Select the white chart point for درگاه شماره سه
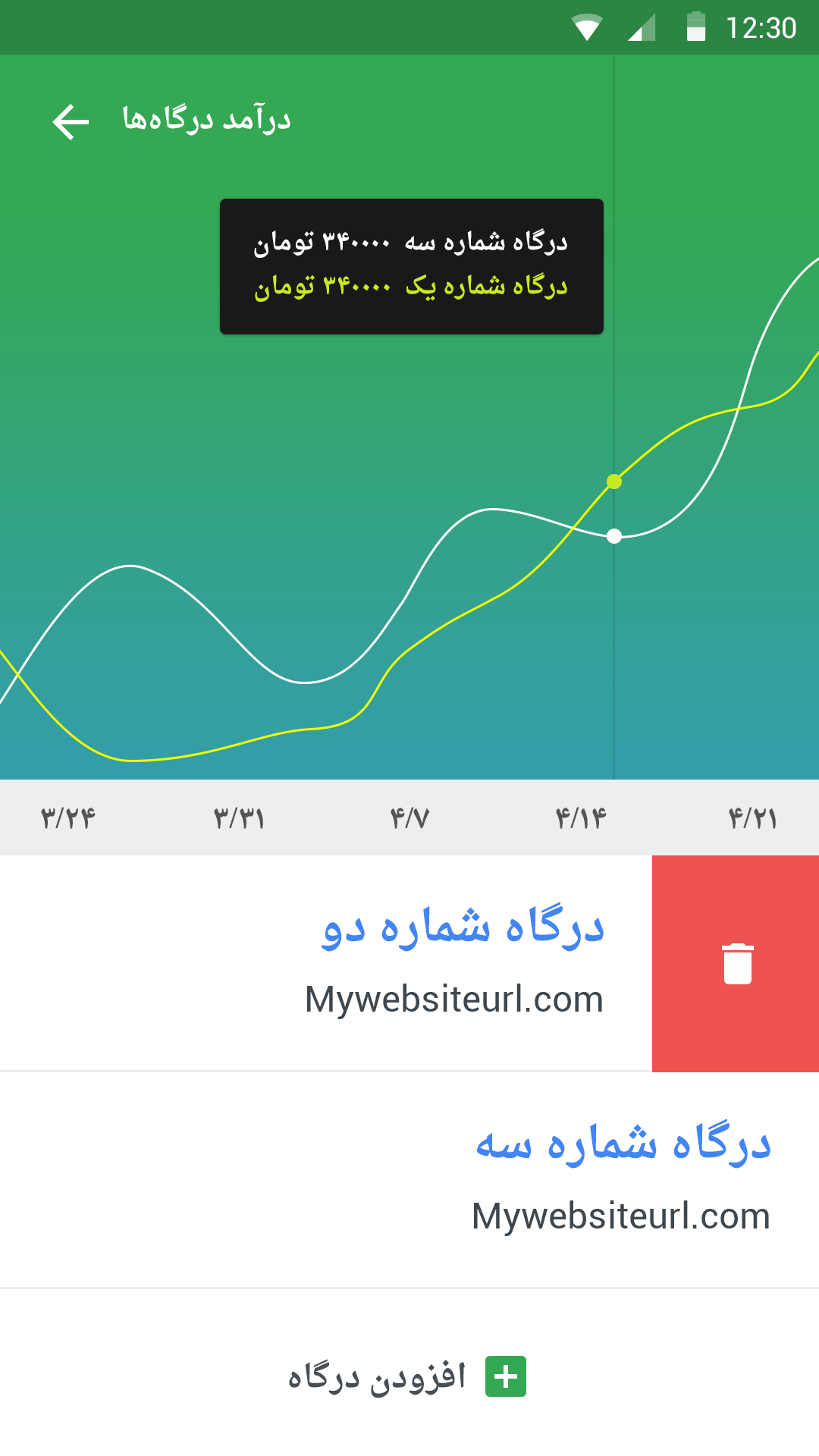The image size is (819, 1456). 614,536
